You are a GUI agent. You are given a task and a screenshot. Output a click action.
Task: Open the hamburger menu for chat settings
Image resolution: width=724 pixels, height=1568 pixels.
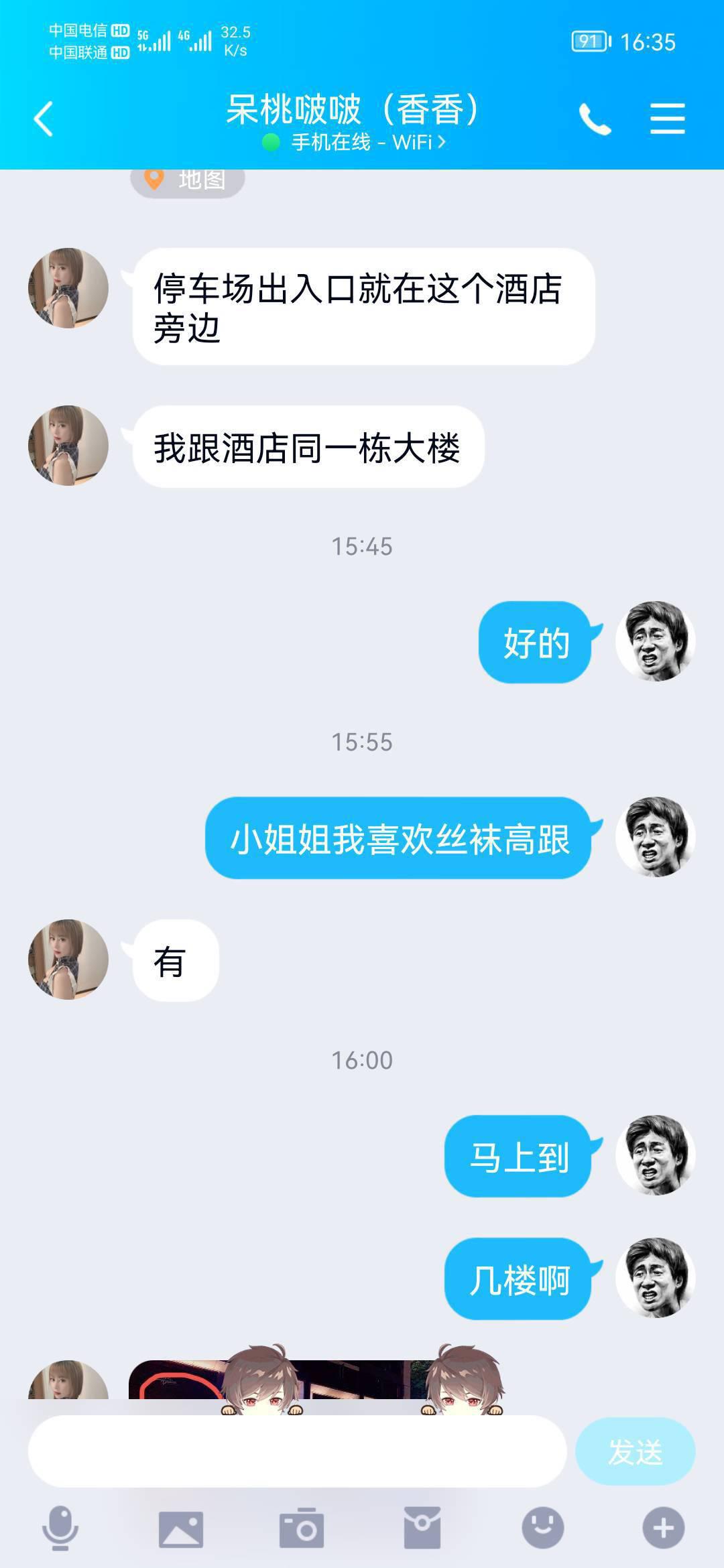coord(668,121)
